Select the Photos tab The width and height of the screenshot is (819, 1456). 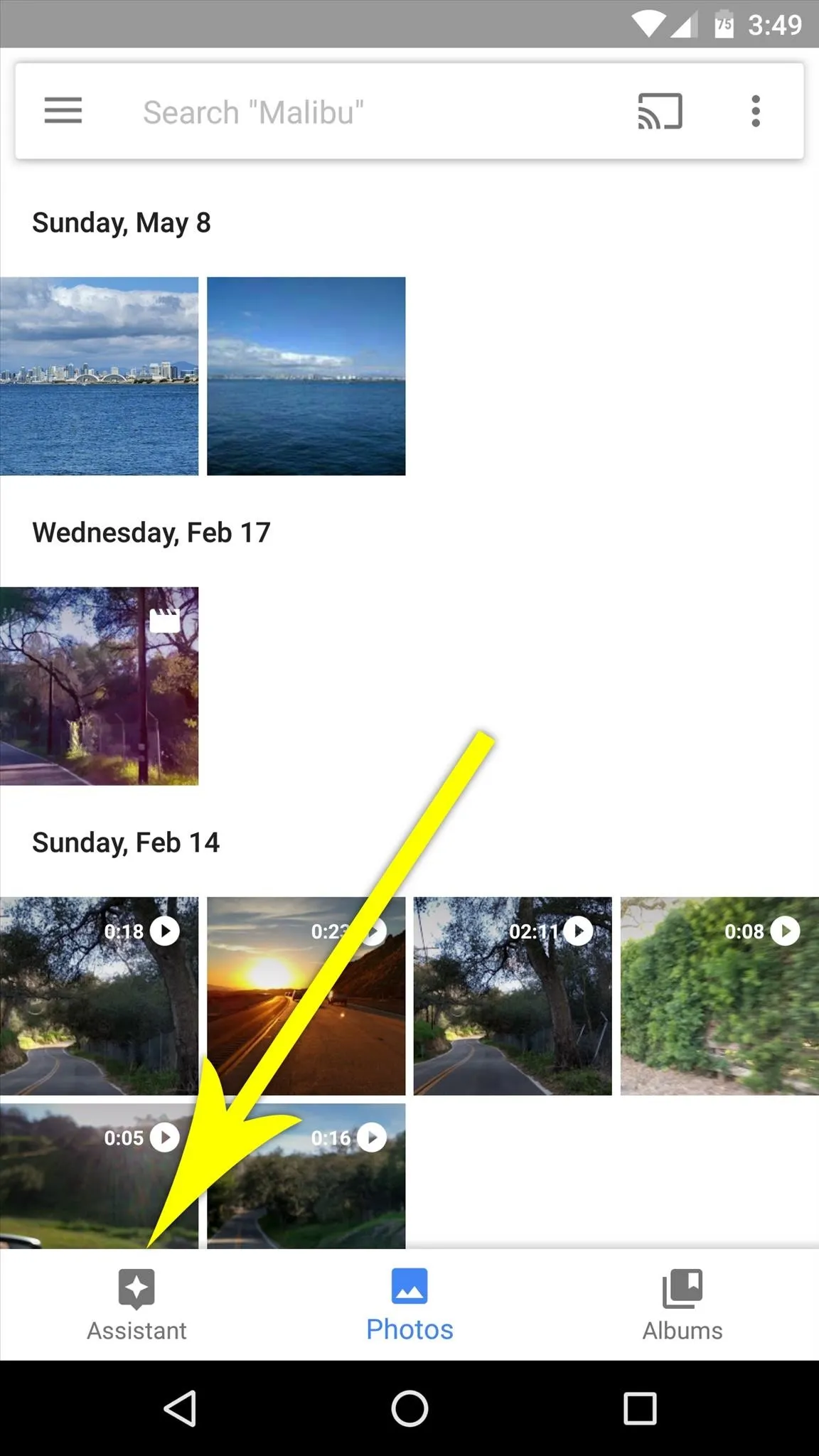(409, 1305)
